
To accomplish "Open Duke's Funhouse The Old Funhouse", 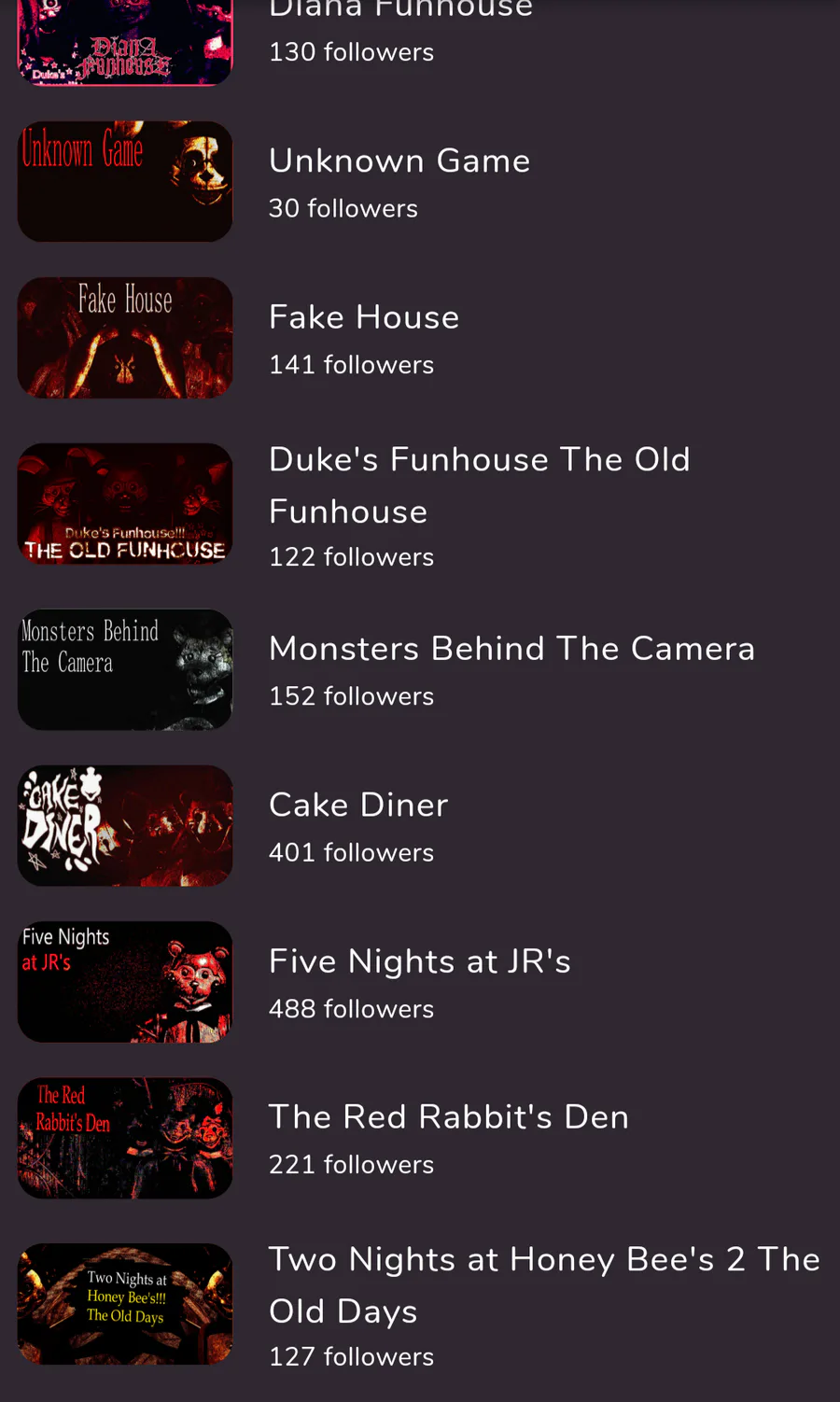I will 479,485.
